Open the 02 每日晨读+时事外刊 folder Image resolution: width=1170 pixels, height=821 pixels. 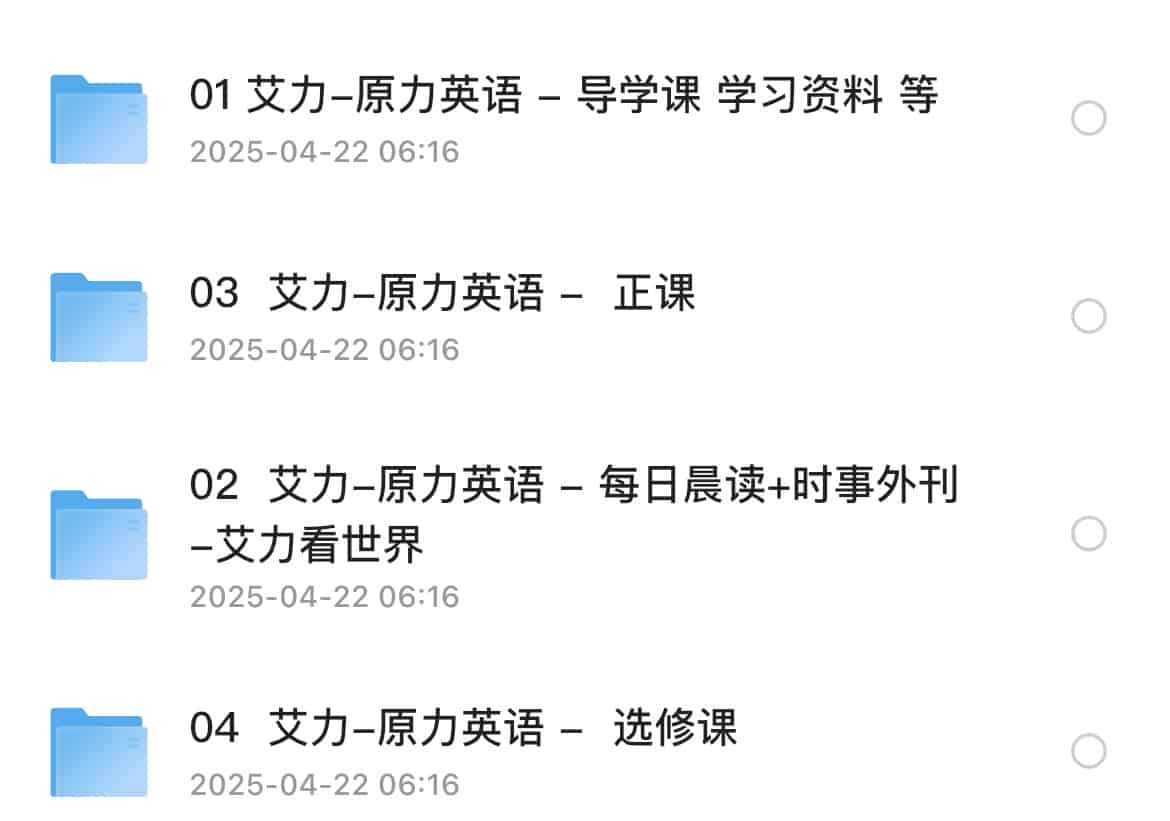[573, 513]
